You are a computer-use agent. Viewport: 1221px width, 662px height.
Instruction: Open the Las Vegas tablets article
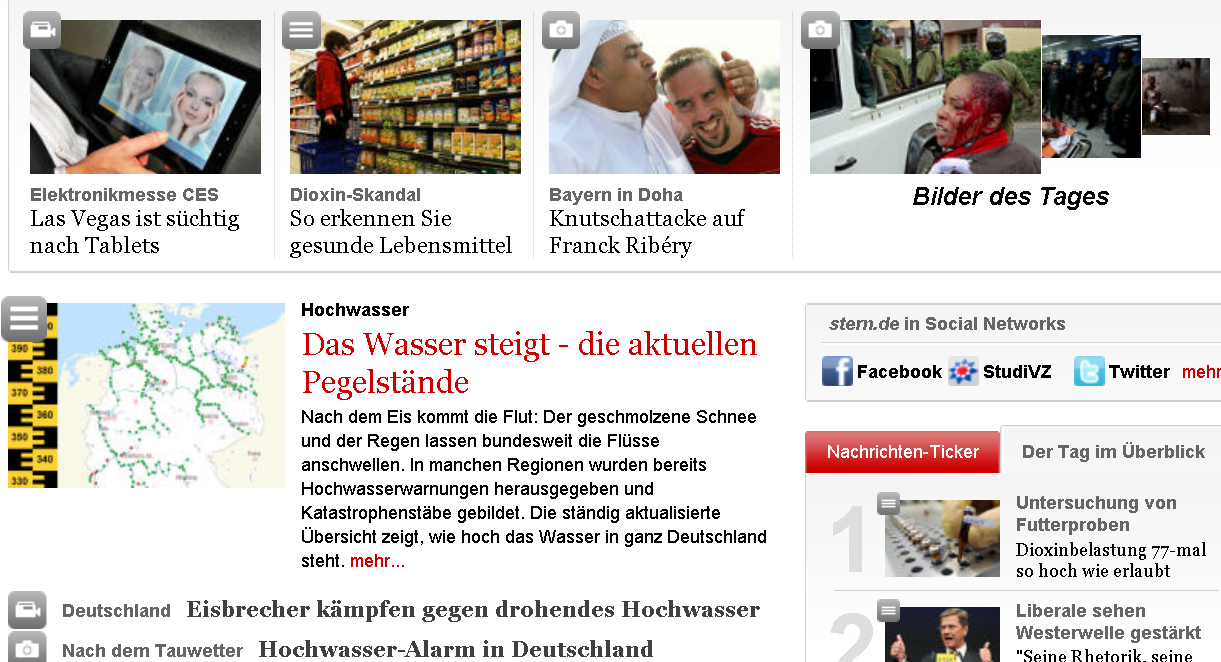pos(135,232)
